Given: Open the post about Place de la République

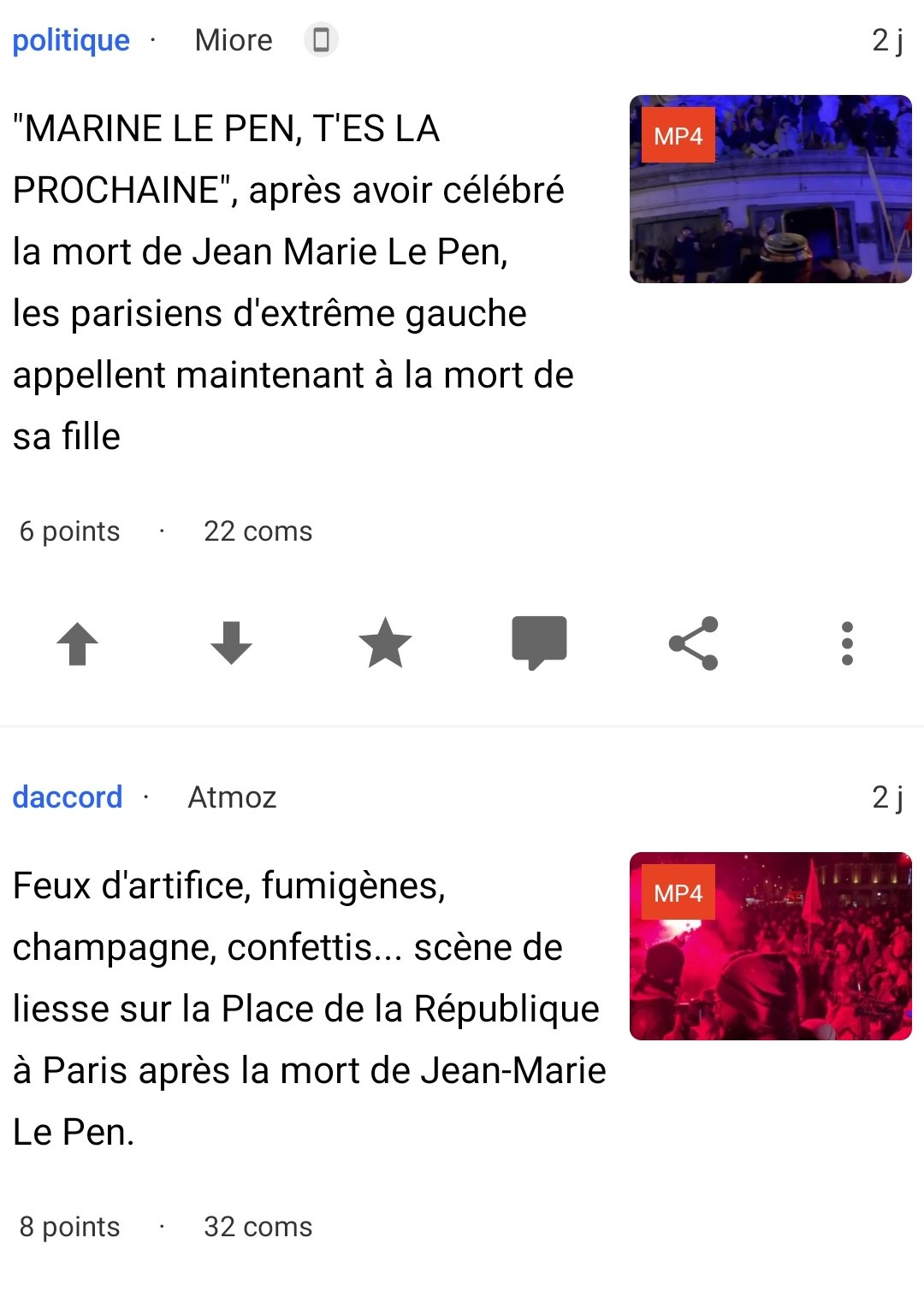Looking at the screenshot, I should (308, 1009).
